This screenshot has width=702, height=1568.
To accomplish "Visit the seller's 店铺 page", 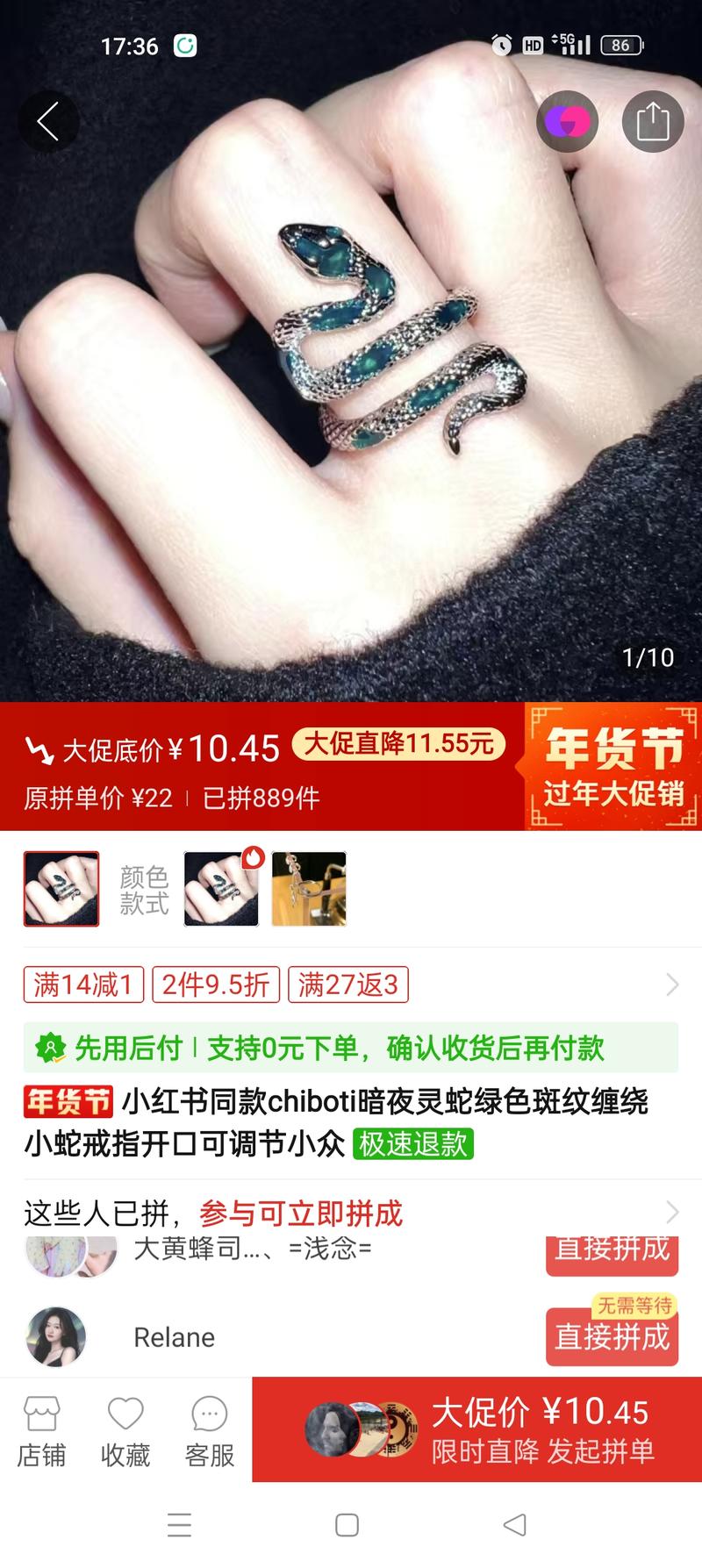I will pyautogui.click(x=41, y=1430).
